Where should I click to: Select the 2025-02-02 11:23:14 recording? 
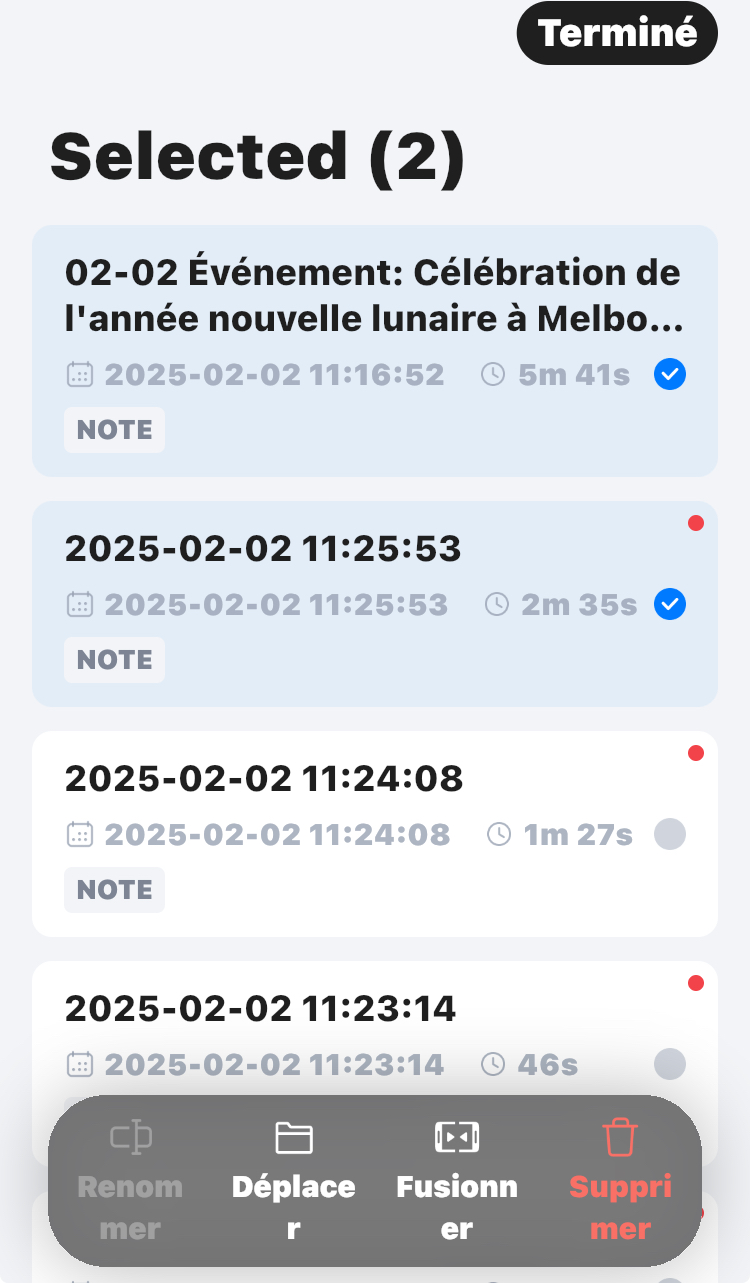[x=670, y=1064]
